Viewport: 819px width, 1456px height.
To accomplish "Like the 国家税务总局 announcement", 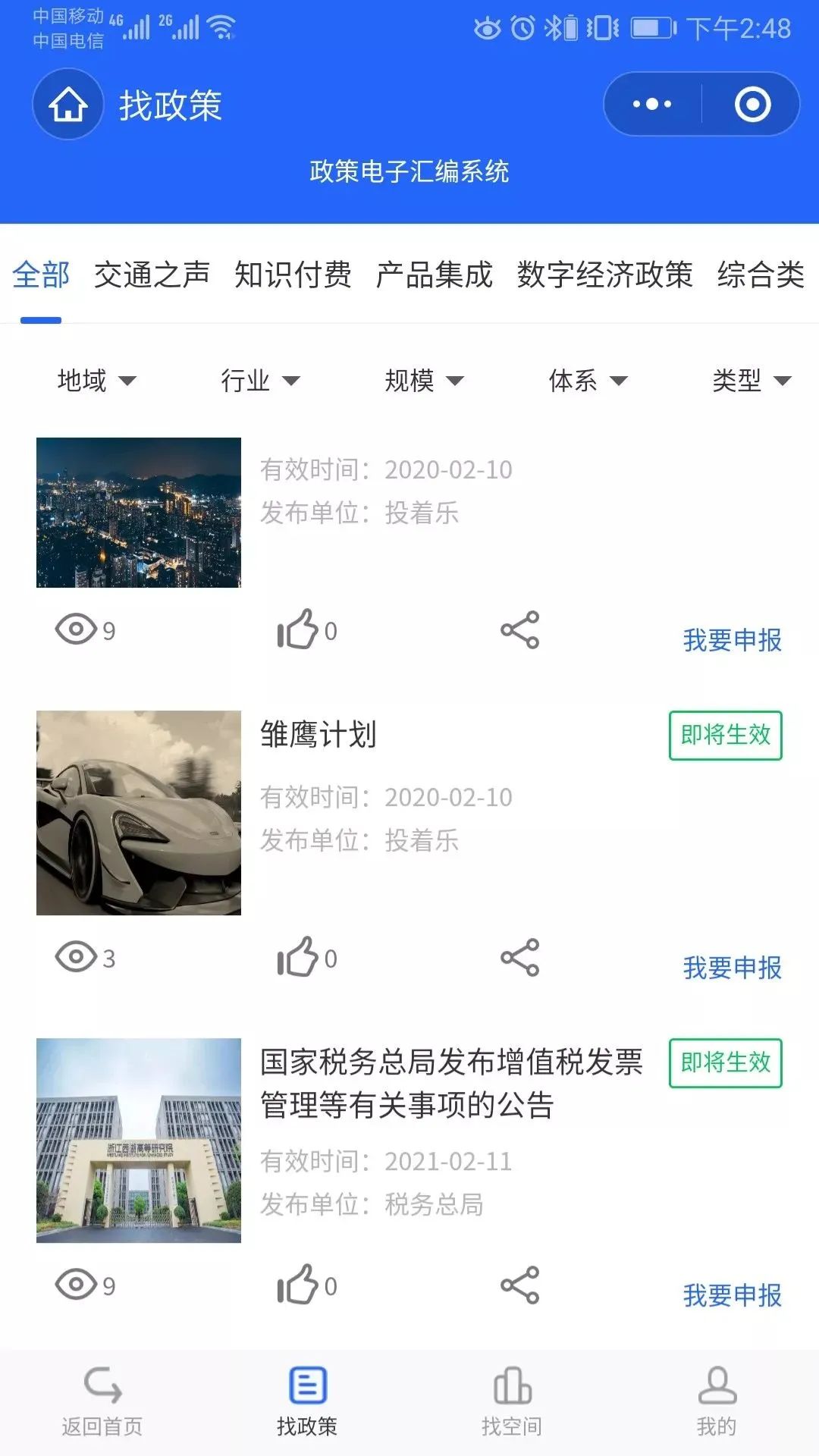I will pyautogui.click(x=297, y=1283).
